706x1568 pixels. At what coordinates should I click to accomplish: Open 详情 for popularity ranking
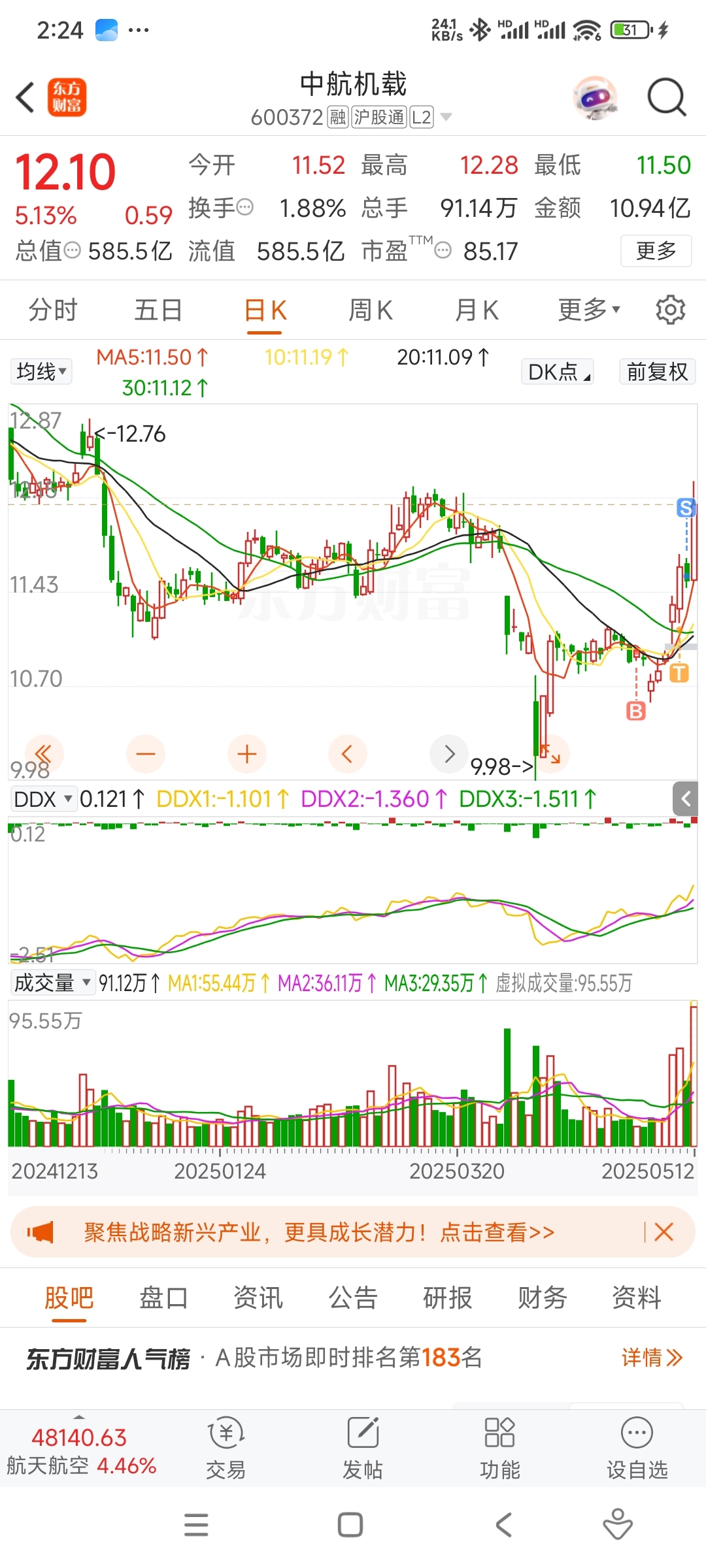(x=652, y=1358)
